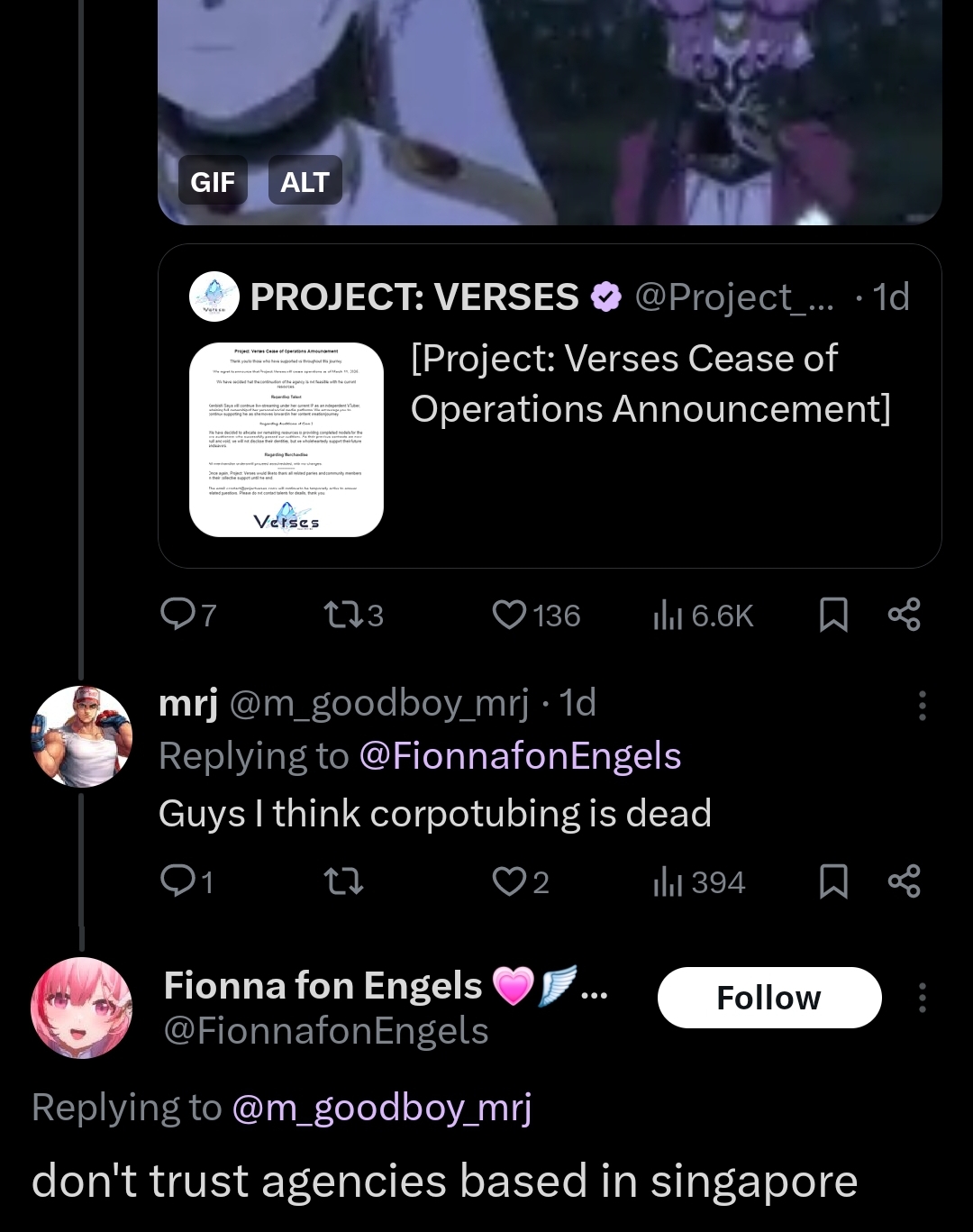Screen dimensions: 973x1232
Task: Bookmark mrj's corpotubing comment
Action: coord(833,881)
